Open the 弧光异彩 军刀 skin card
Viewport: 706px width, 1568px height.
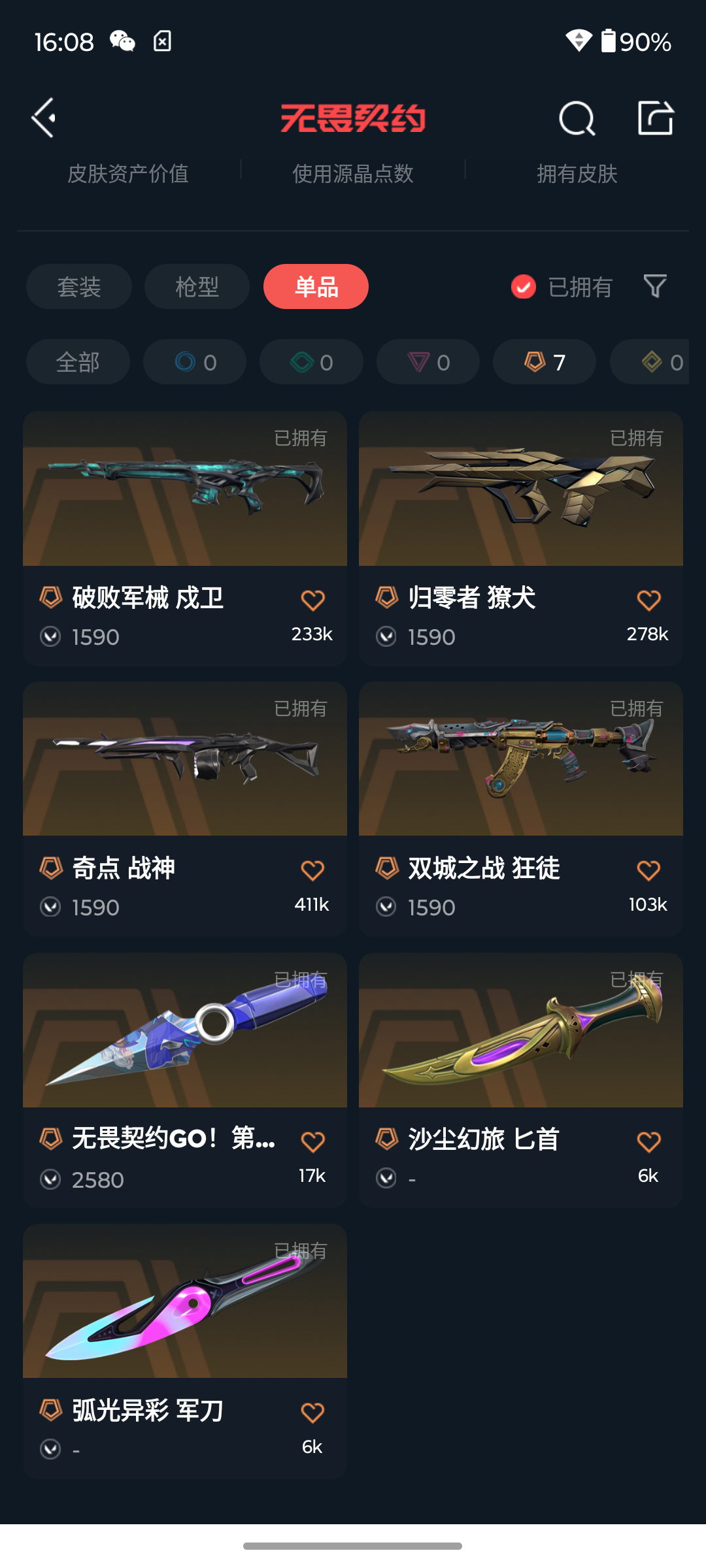[x=185, y=1351]
